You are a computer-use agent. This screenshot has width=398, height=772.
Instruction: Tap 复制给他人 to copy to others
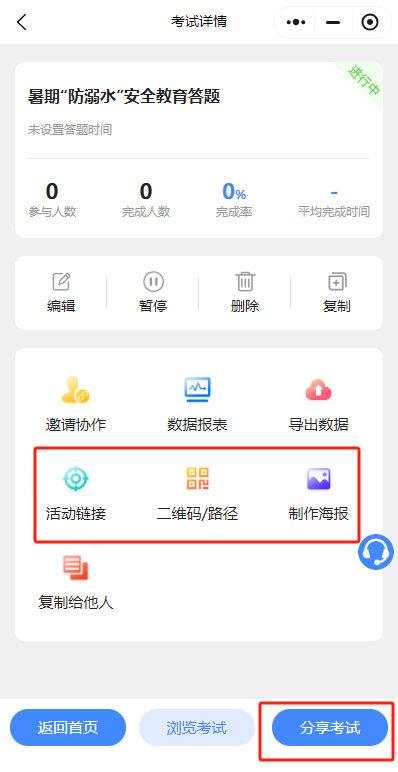(76, 582)
